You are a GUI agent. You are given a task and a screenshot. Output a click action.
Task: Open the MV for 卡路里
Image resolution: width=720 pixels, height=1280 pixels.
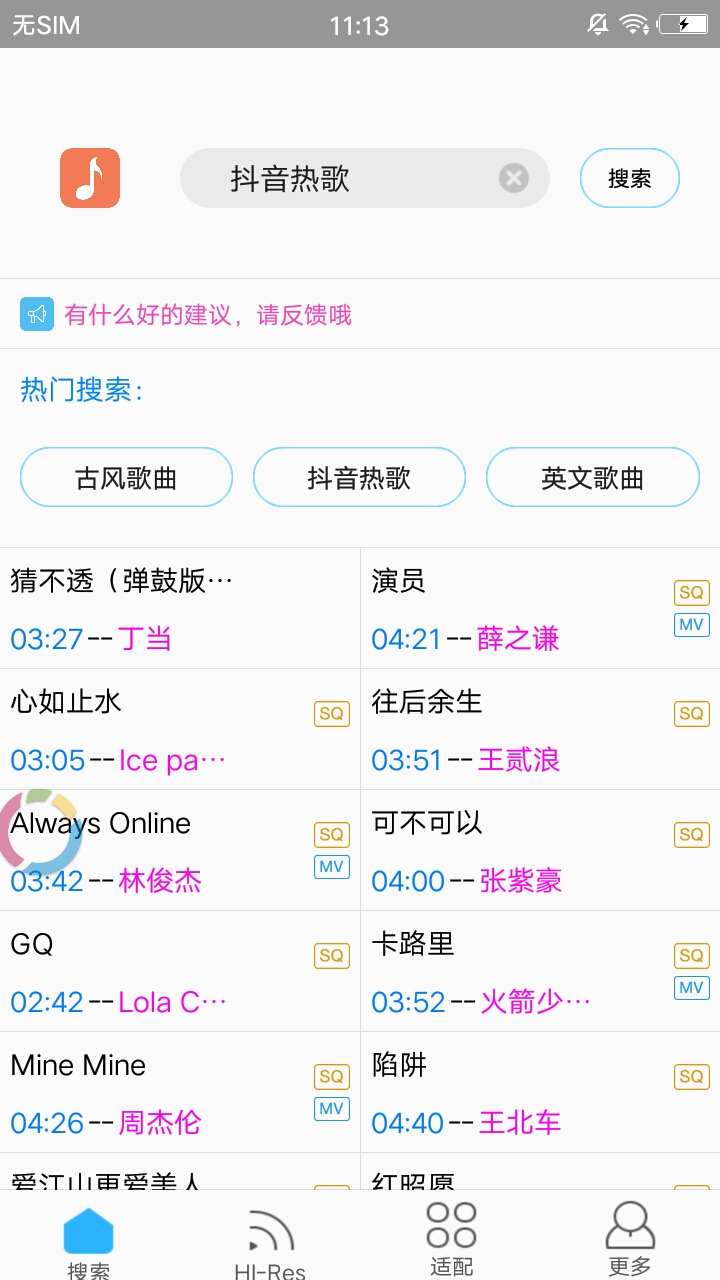coord(692,988)
